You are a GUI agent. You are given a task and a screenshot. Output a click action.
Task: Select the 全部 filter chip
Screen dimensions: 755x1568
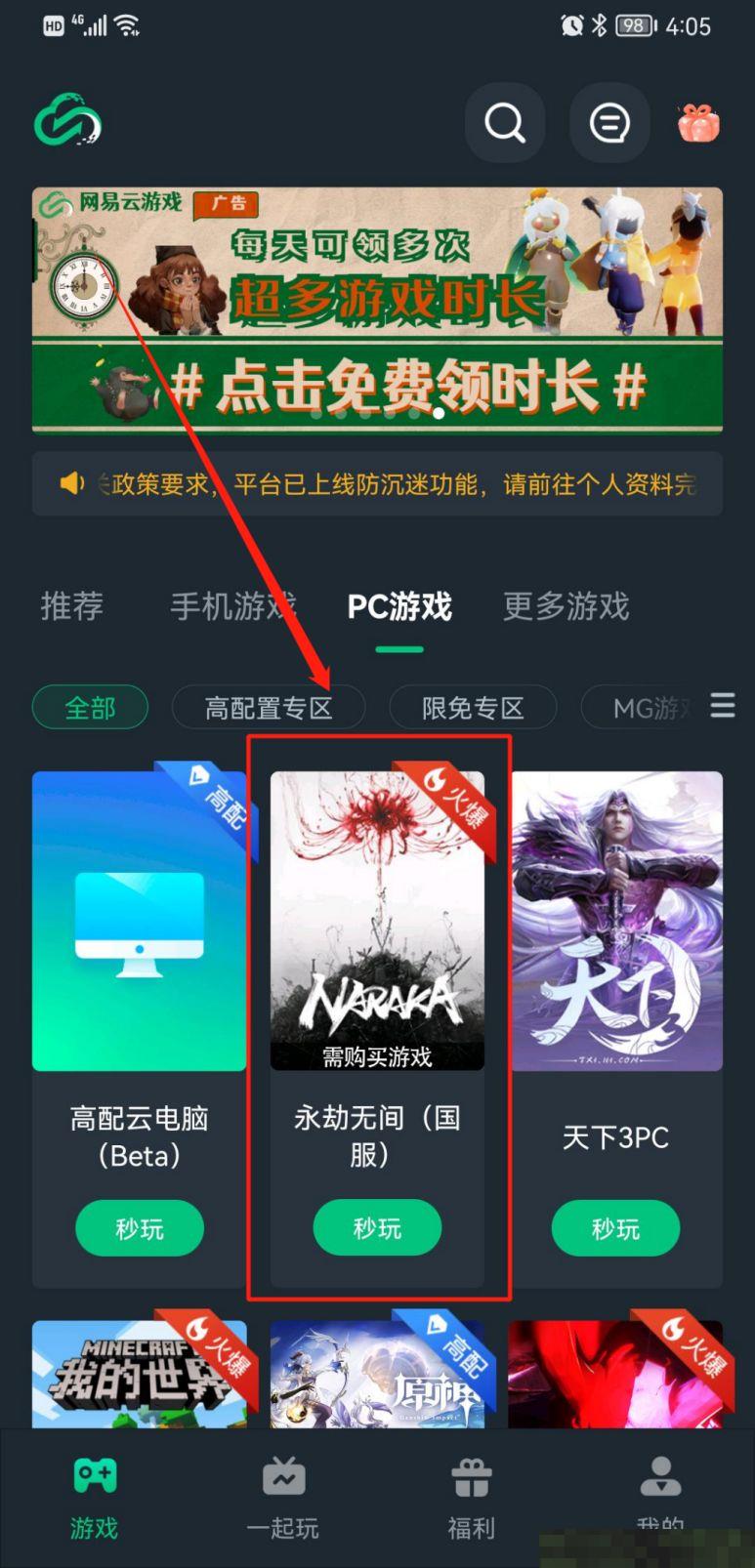coord(90,707)
